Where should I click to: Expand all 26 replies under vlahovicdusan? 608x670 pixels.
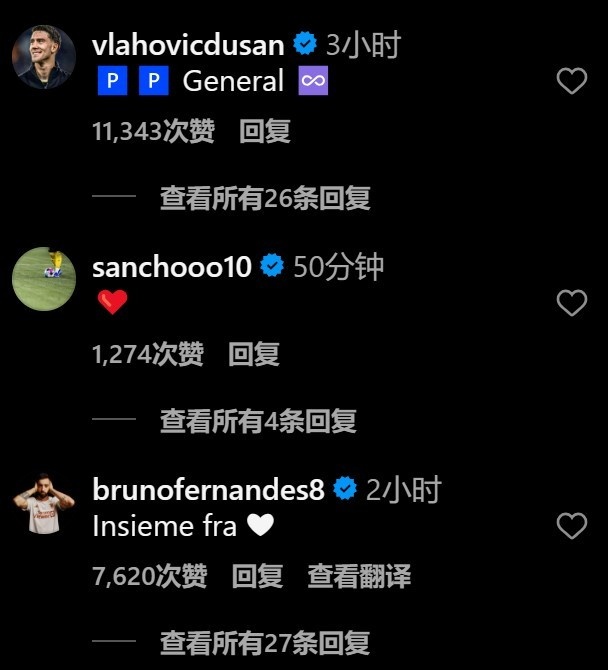click(265, 198)
